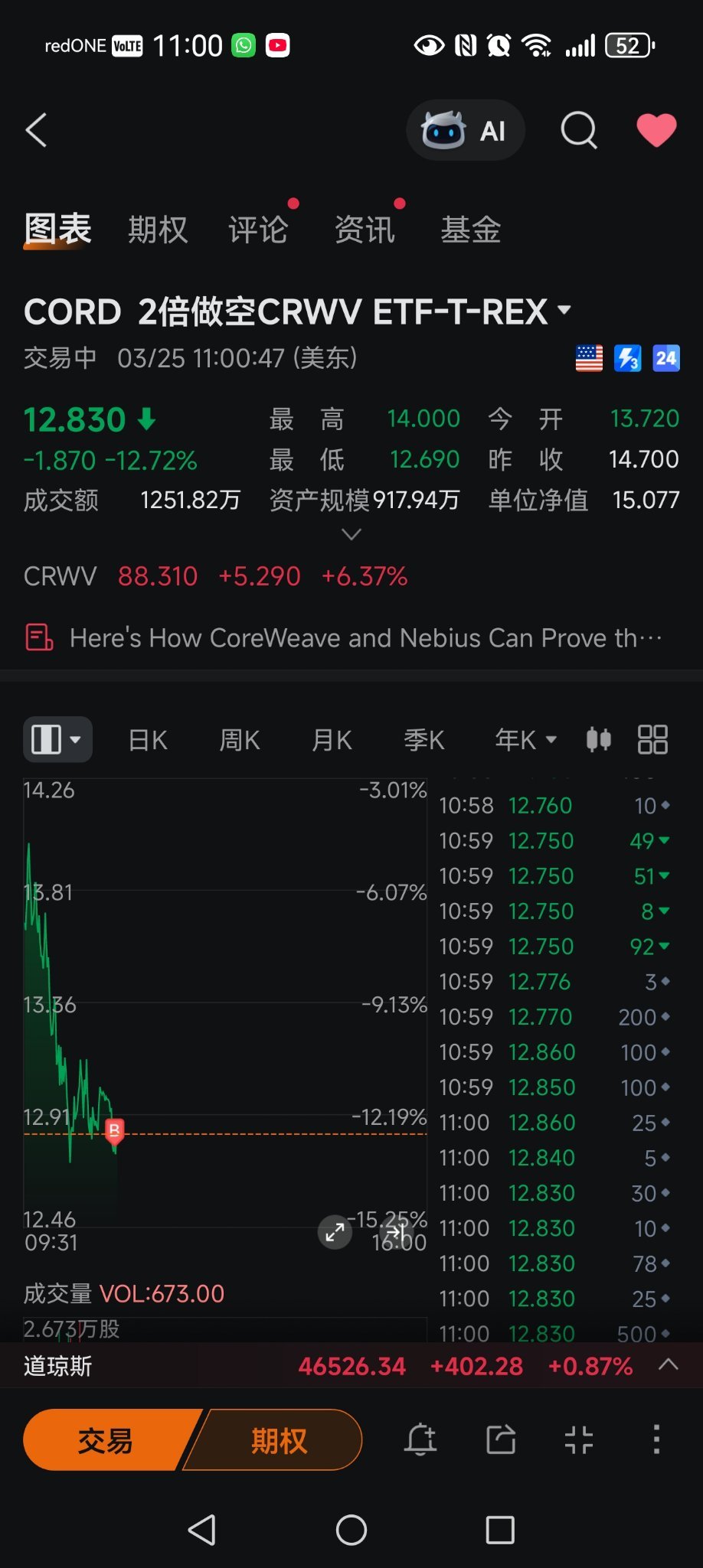Viewport: 703px width, 1568px height.
Task: Open the 资讯 news tab
Action: coord(365,230)
